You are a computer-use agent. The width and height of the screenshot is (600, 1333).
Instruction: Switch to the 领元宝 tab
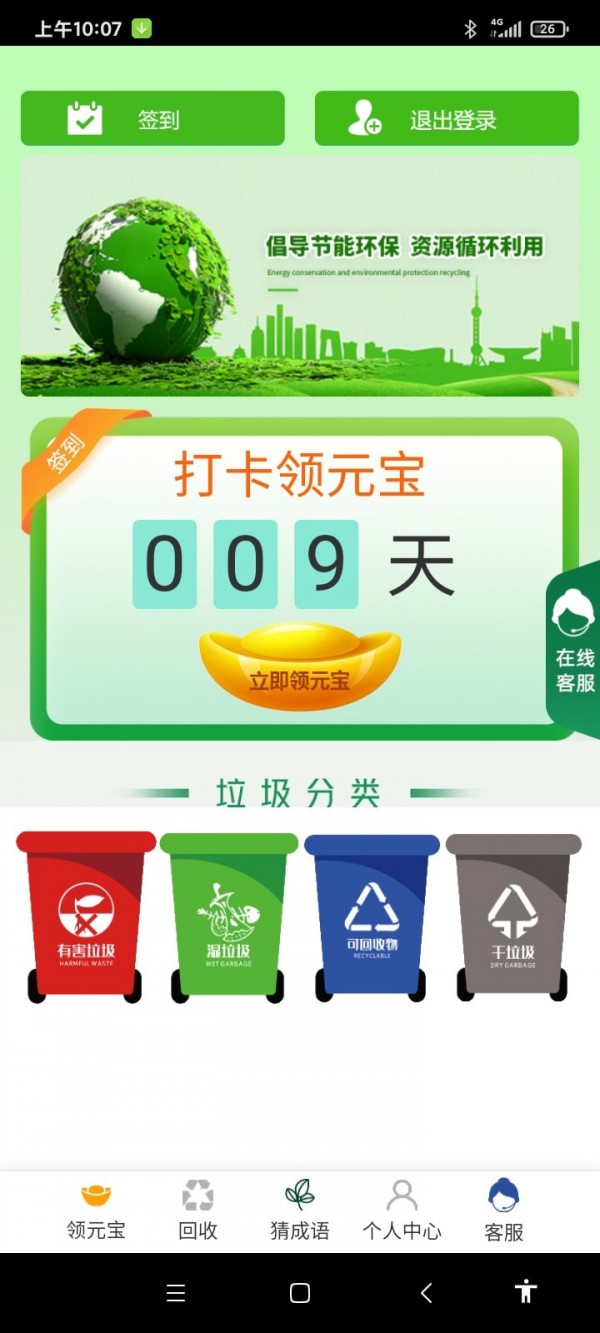(96, 1211)
